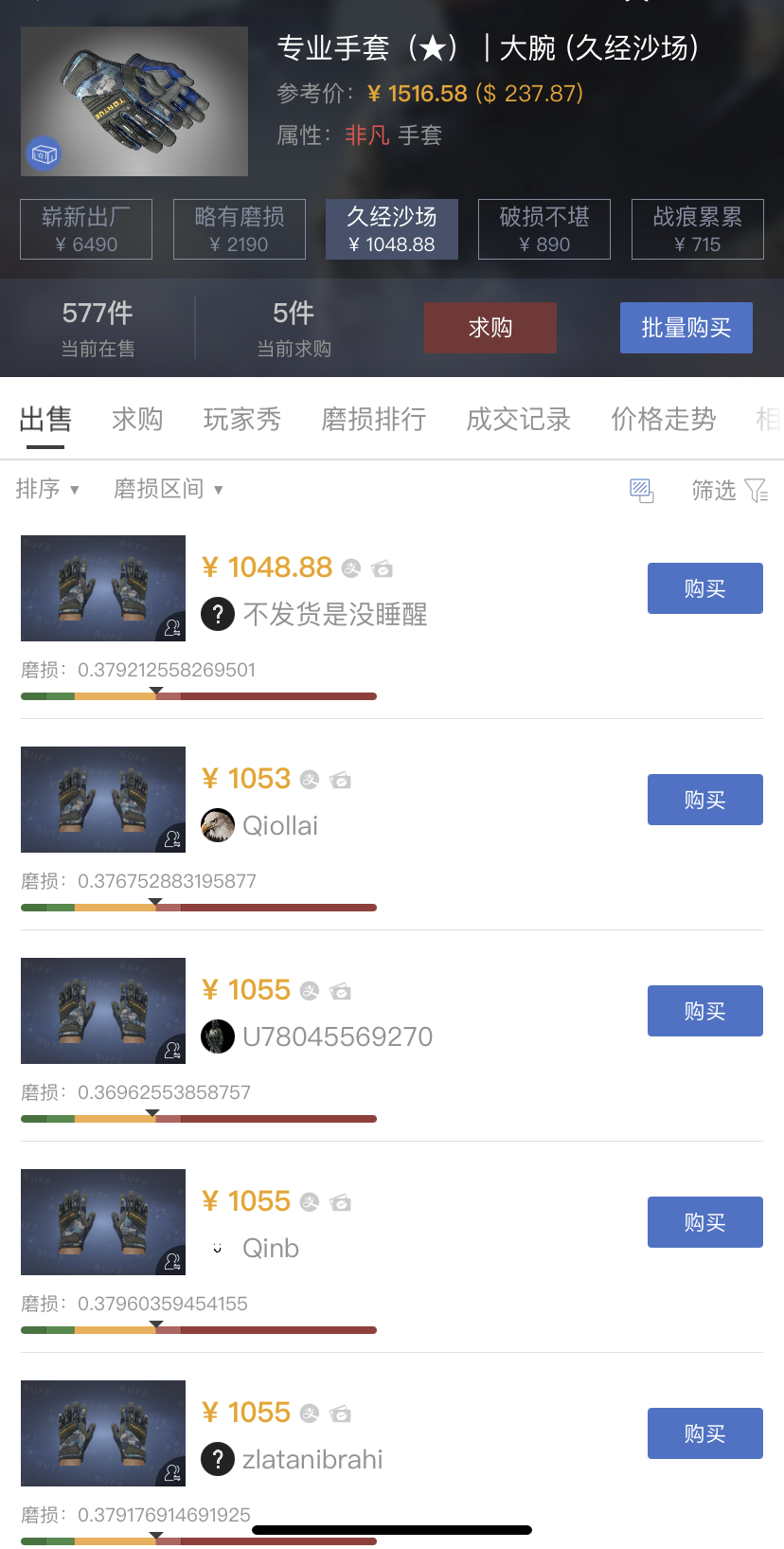Switch to the 磨损排行 tab
Image resolution: width=784 pixels, height=1549 pixels.
(x=374, y=419)
